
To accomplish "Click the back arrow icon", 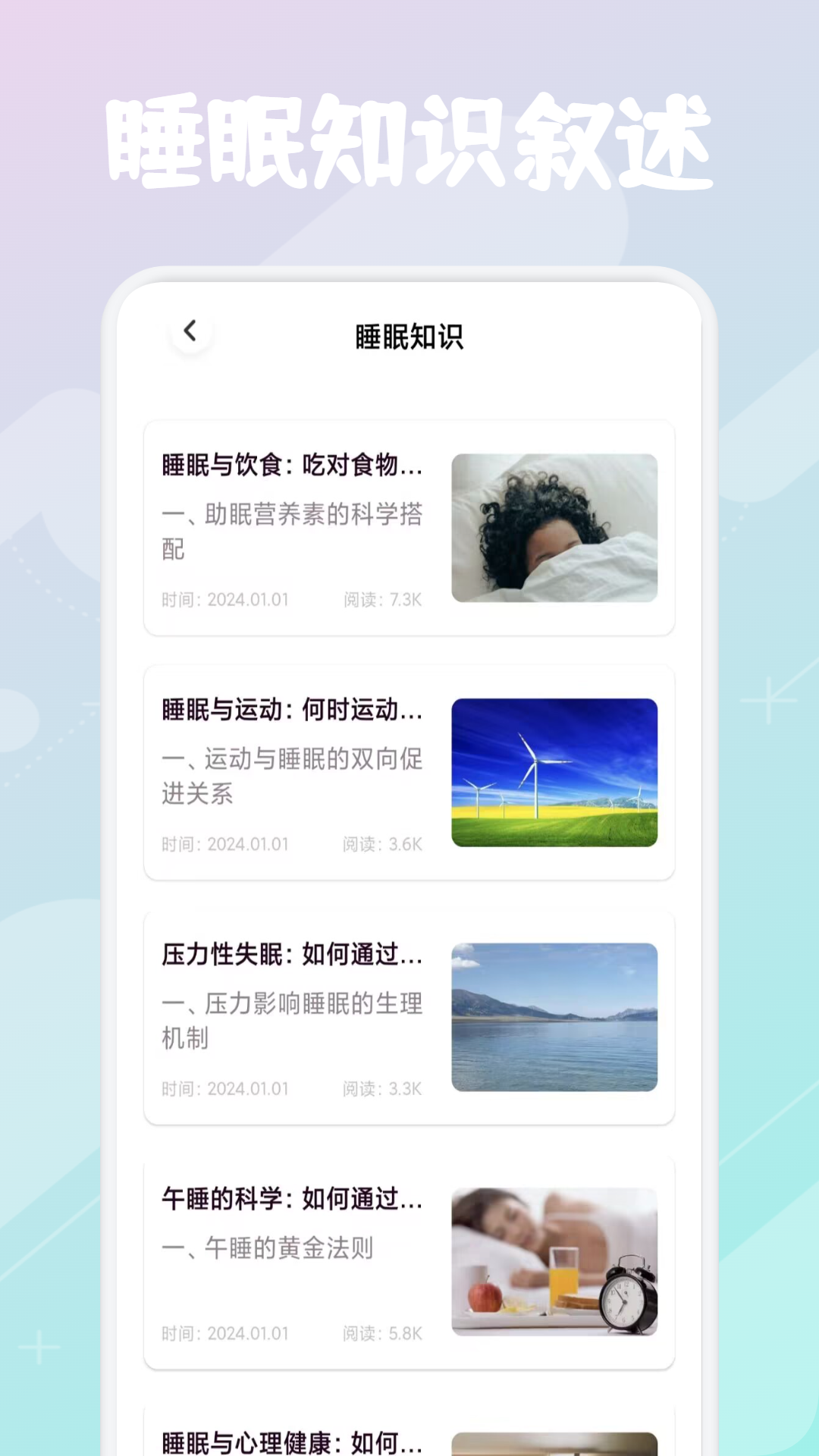I will [x=190, y=331].
